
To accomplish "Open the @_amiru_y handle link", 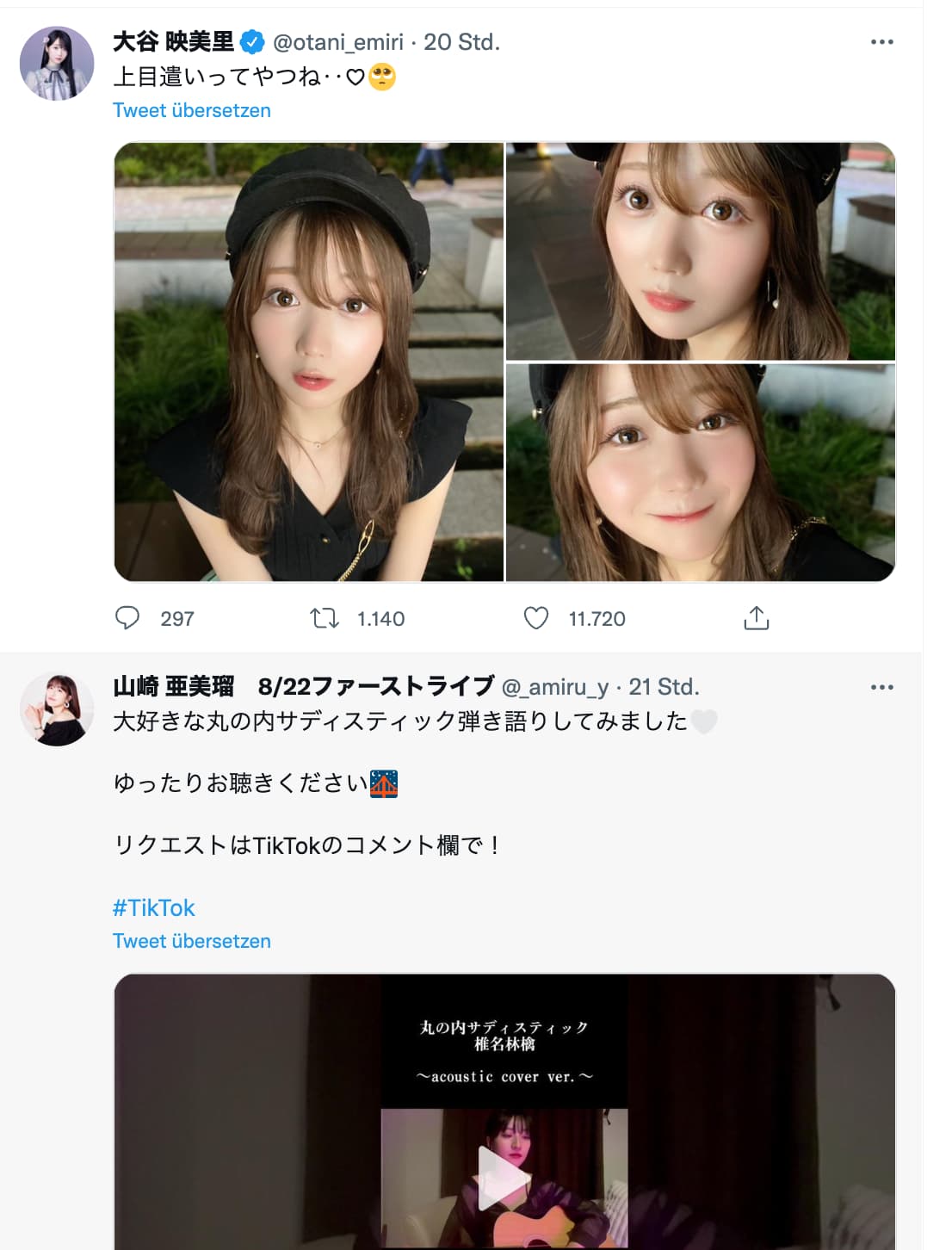I will coord(554,687).
